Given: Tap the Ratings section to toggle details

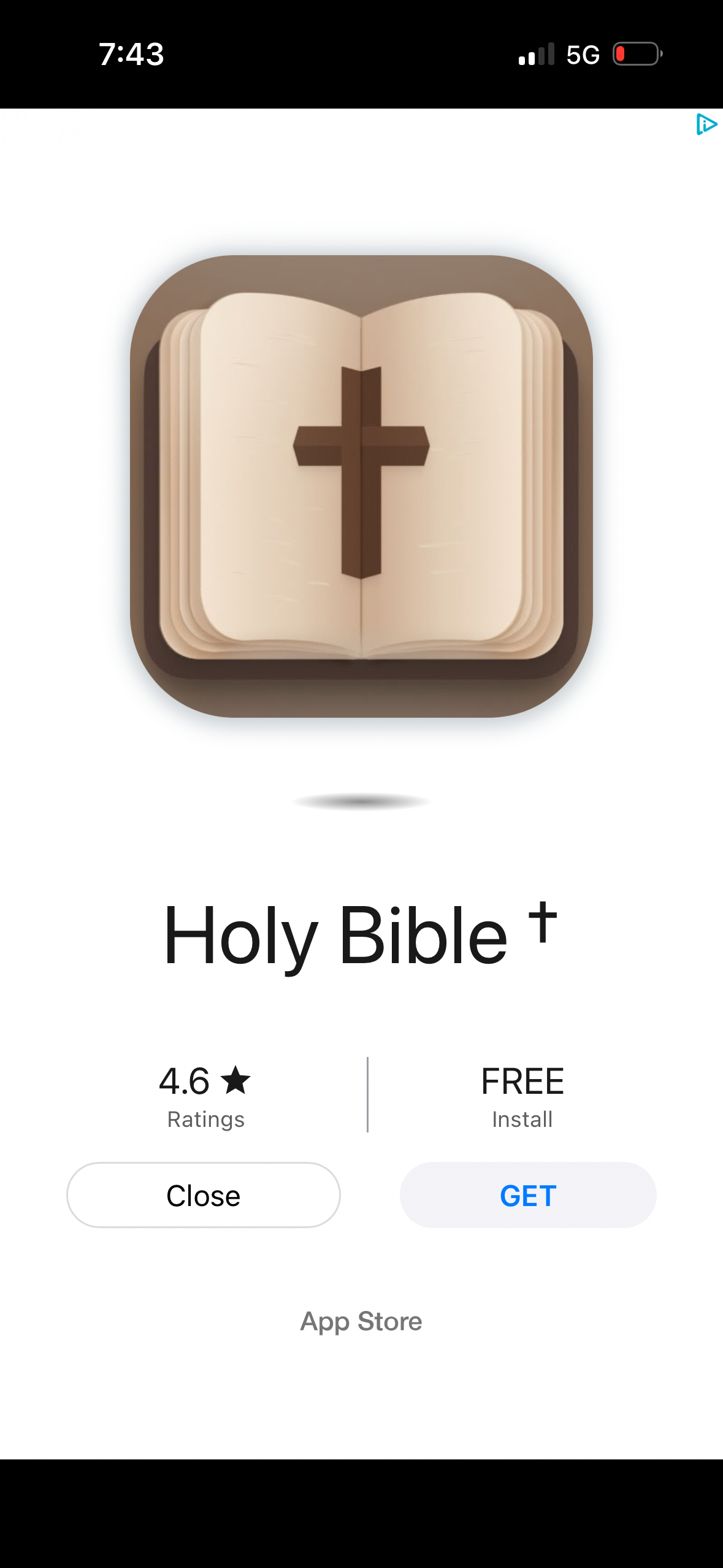Looking at the screenshot, I should (x=205, y=1119).
